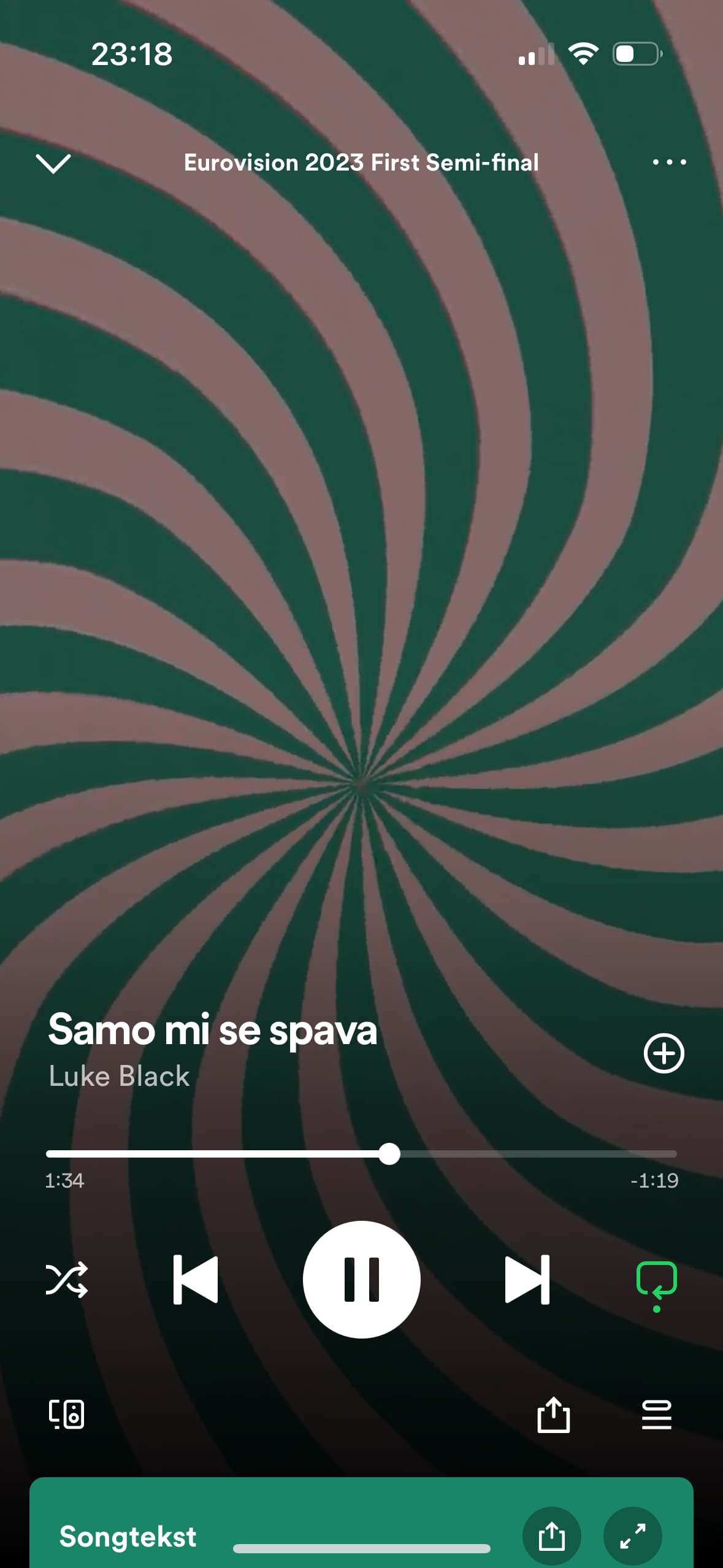Add Samo mi se spava to library
Viewport: 723px width, 1568px height.
pos(664,1053)
